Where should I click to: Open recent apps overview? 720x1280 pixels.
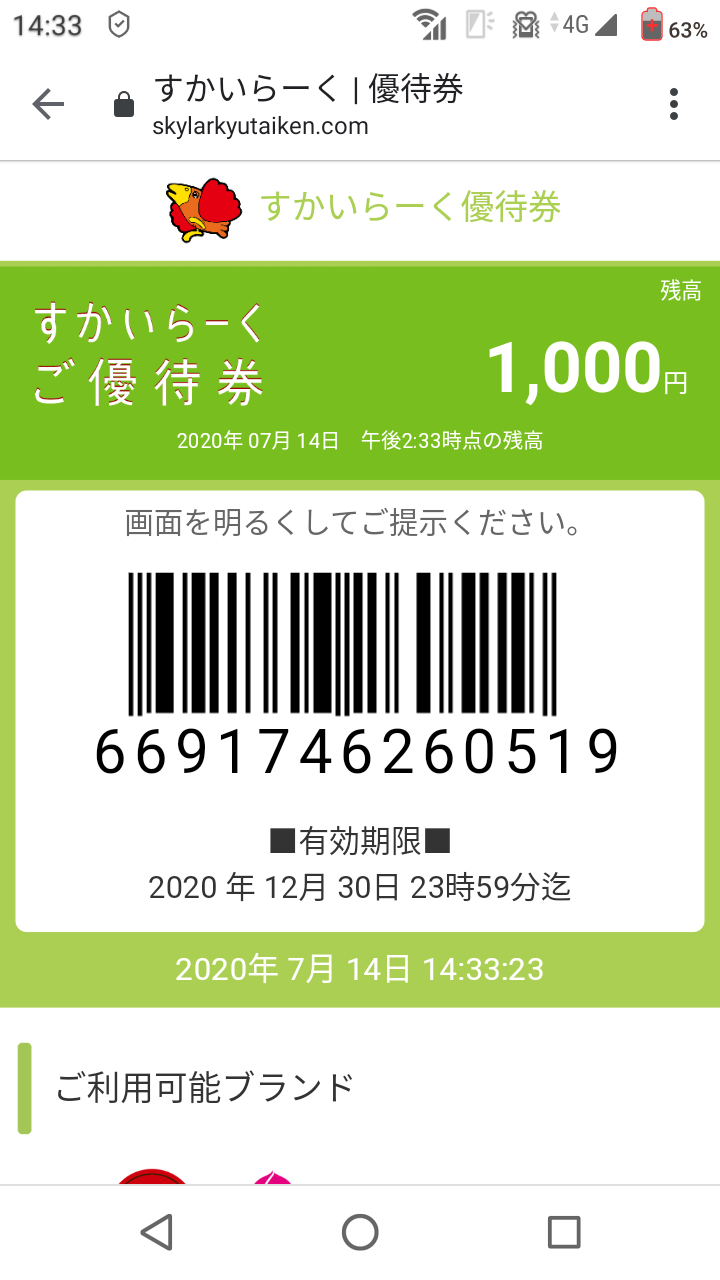click(x=564, y=1232)
